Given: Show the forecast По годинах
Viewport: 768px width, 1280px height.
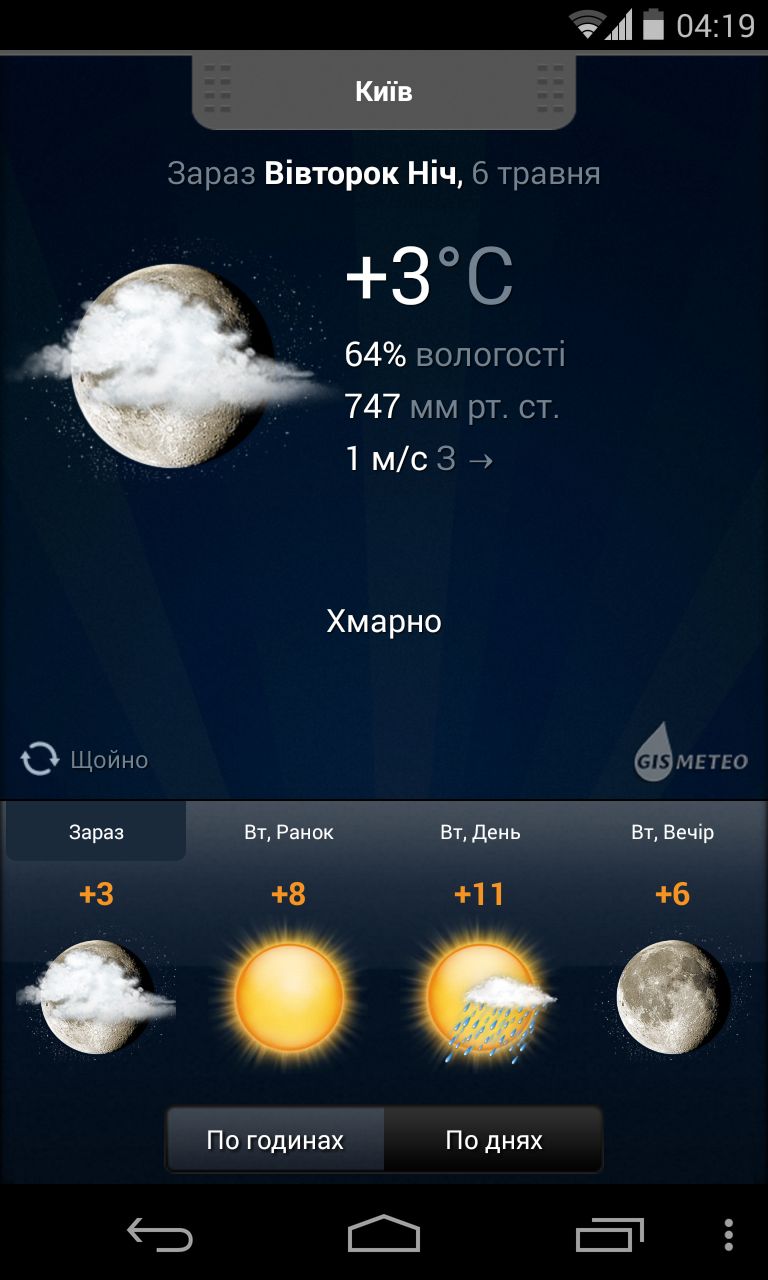Looking at the screenshot, I should pos(275,1140).
